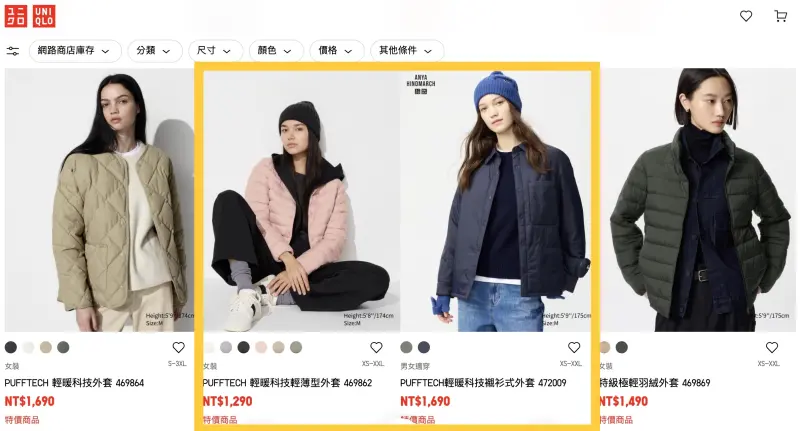Expand the 分類 filter dropdown
800x431 pixels.
[155, 51]
